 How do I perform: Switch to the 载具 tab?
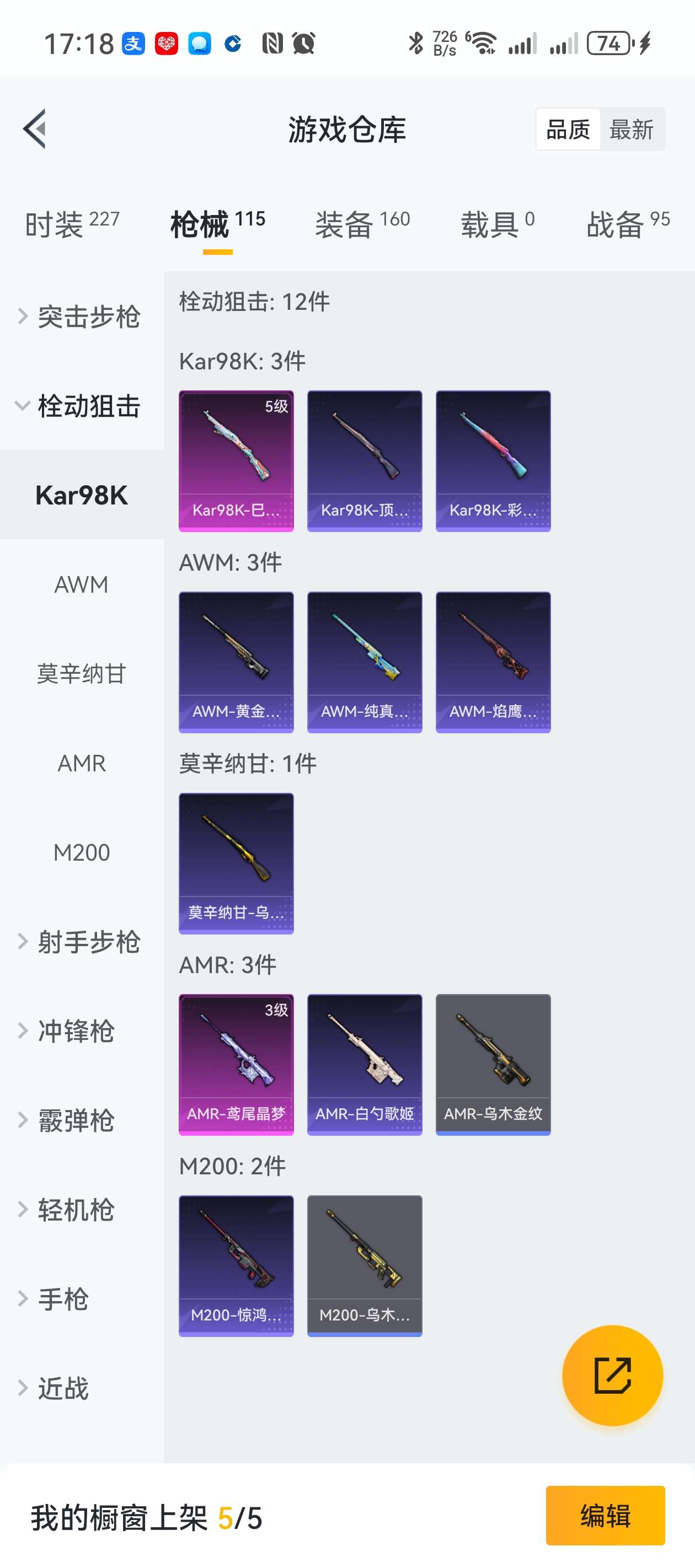click(497, 224)
